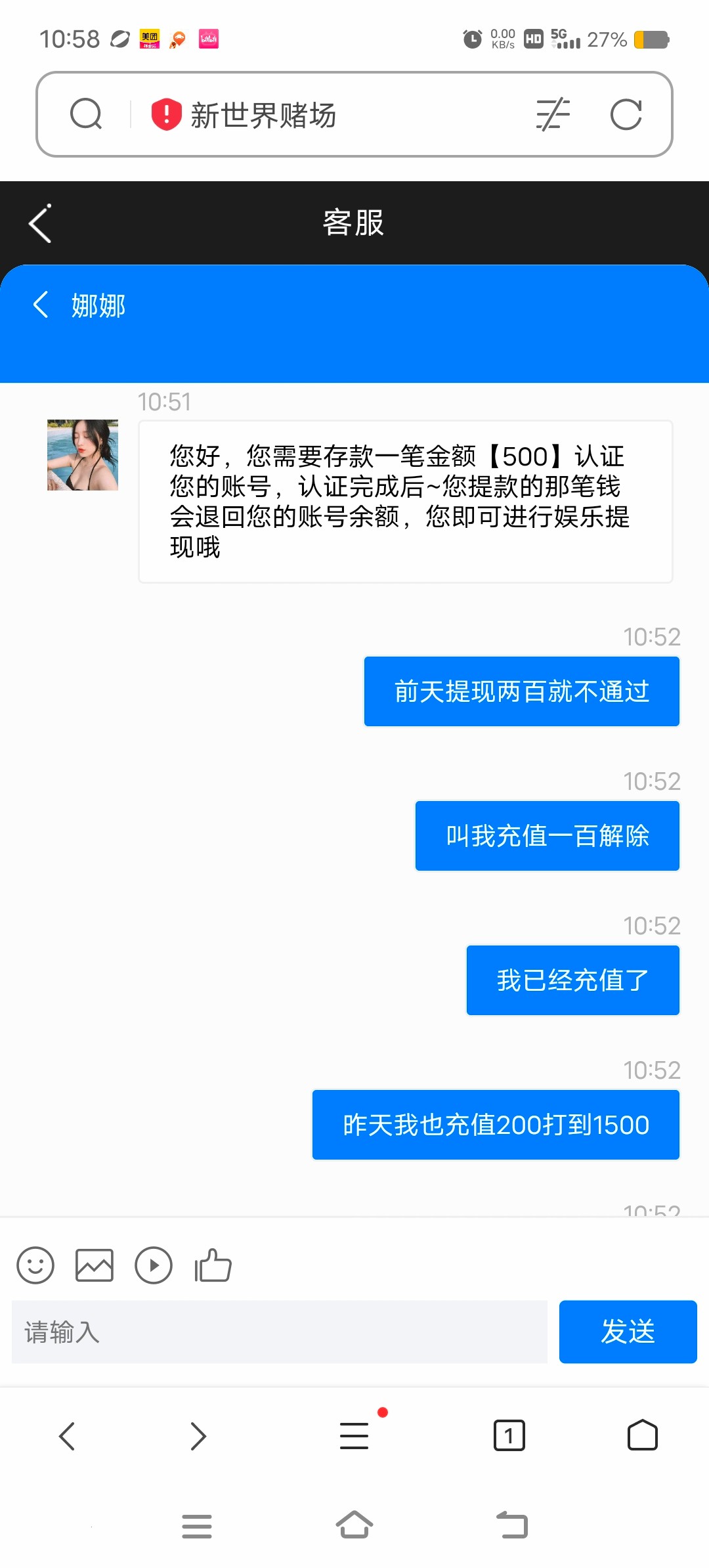Open the browser tabs switcher
The height and width of the screenshot is (1568, 709).
pos(509,1435)
